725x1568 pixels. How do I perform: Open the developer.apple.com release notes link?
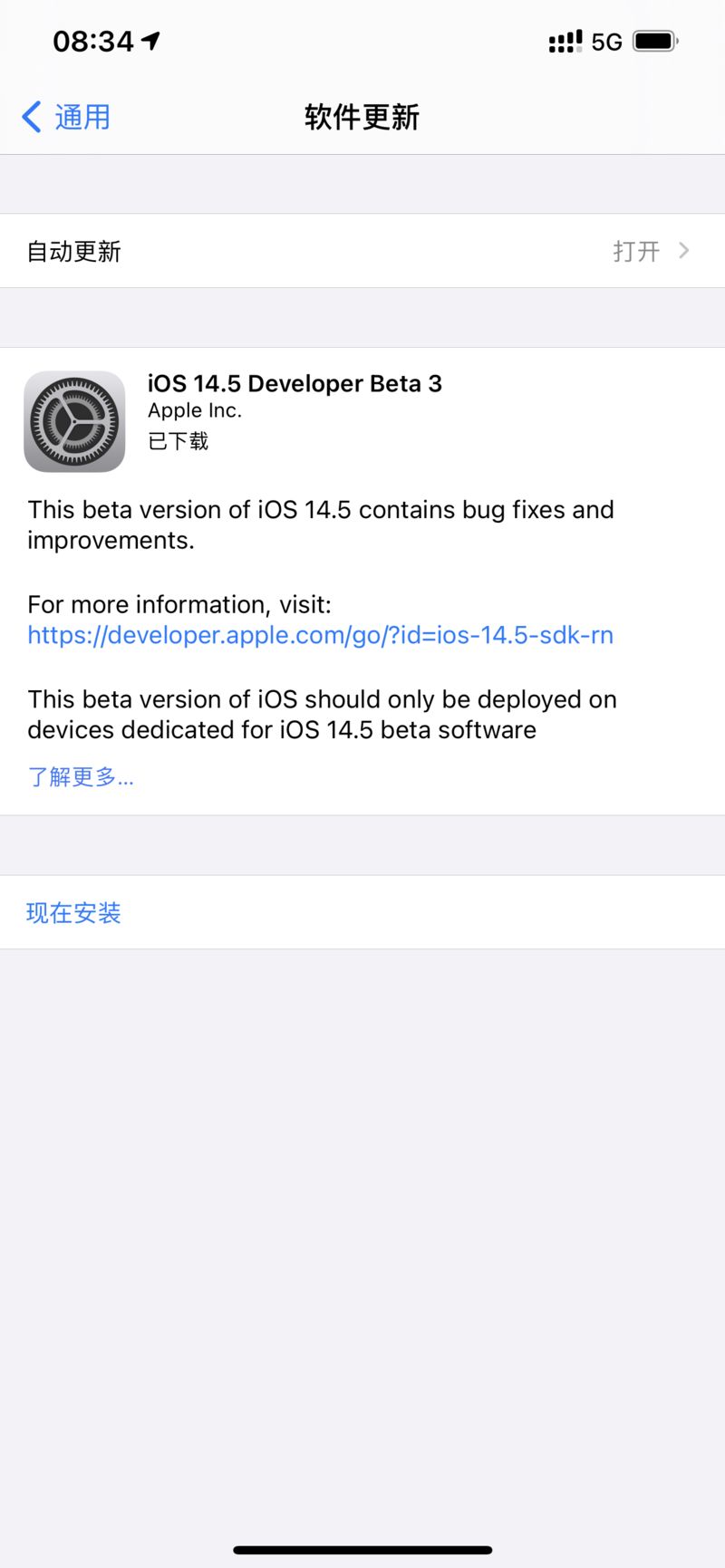tap(320, 635)
